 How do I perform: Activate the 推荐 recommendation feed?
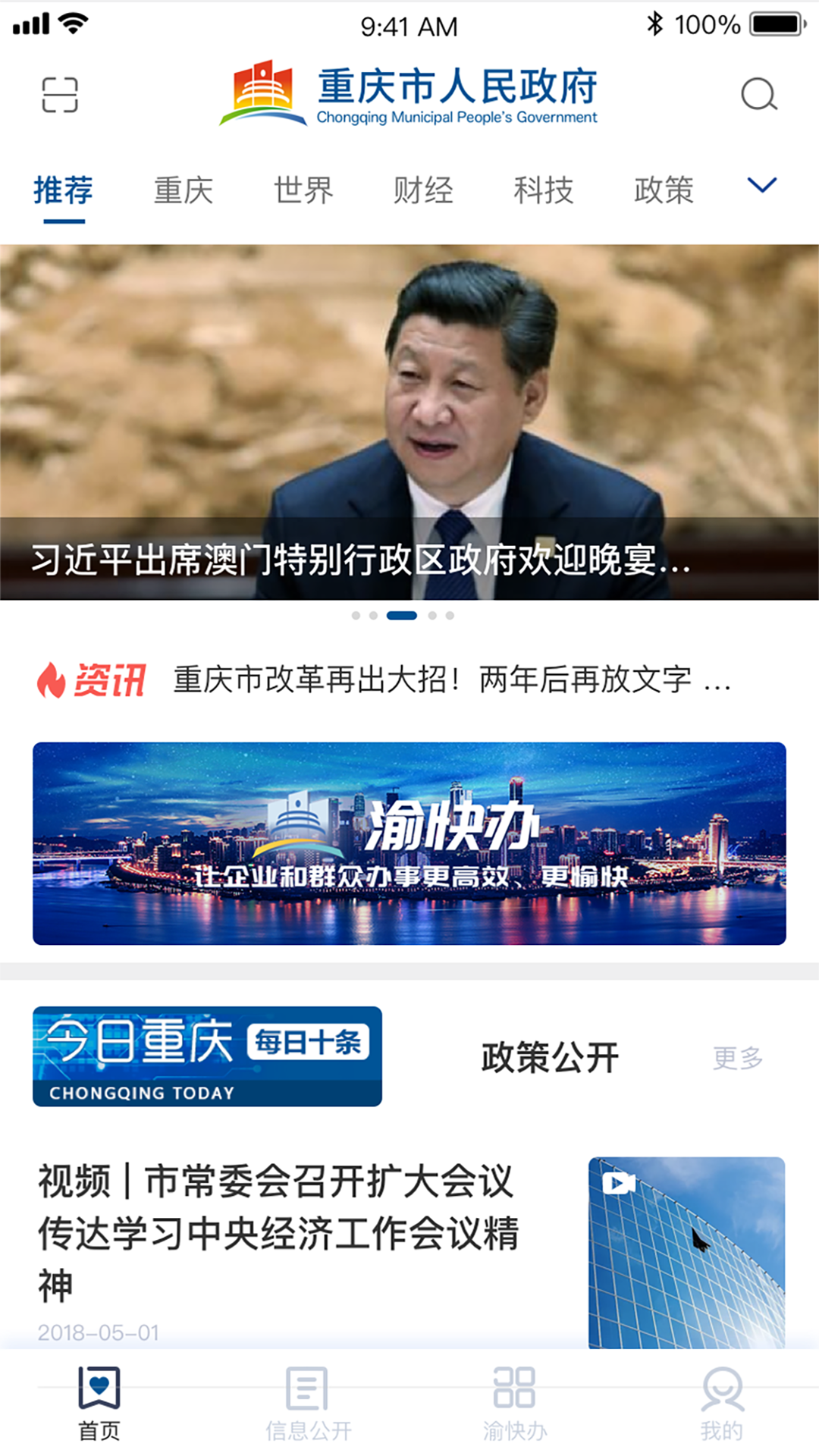coord(63,191)
